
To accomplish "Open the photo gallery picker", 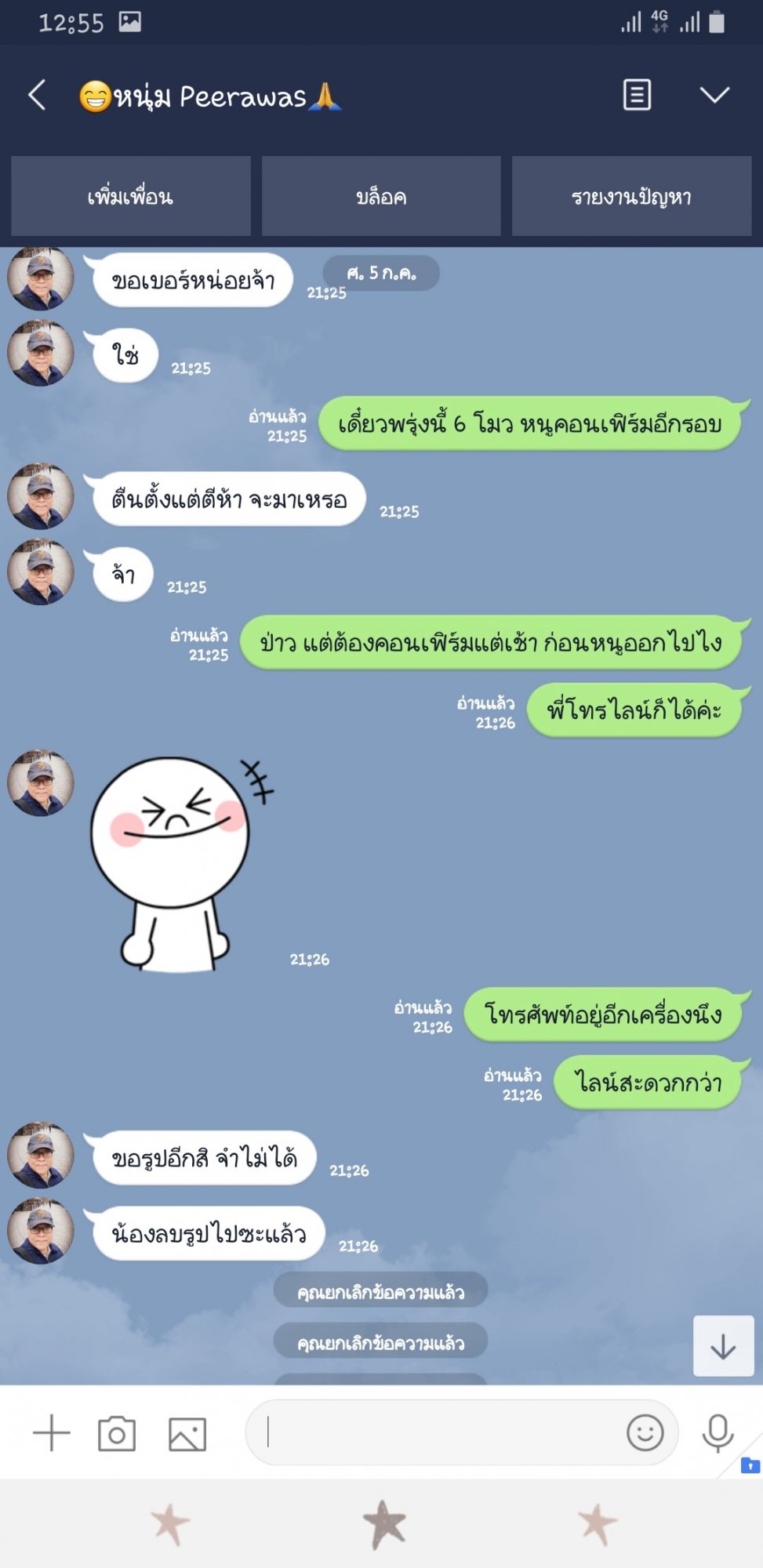I will point(187,1434).
